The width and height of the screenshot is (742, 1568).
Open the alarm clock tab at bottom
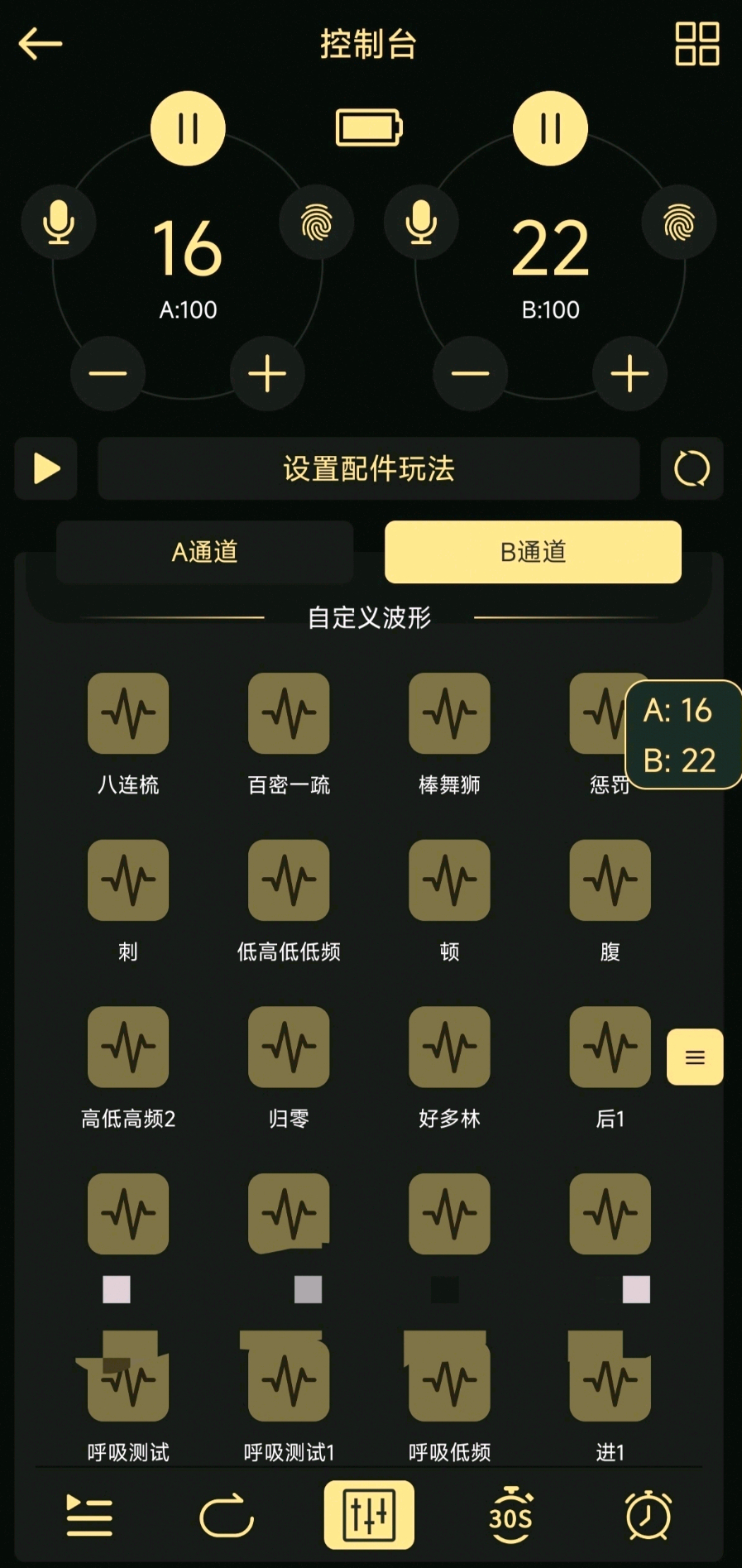[649, 1515]
